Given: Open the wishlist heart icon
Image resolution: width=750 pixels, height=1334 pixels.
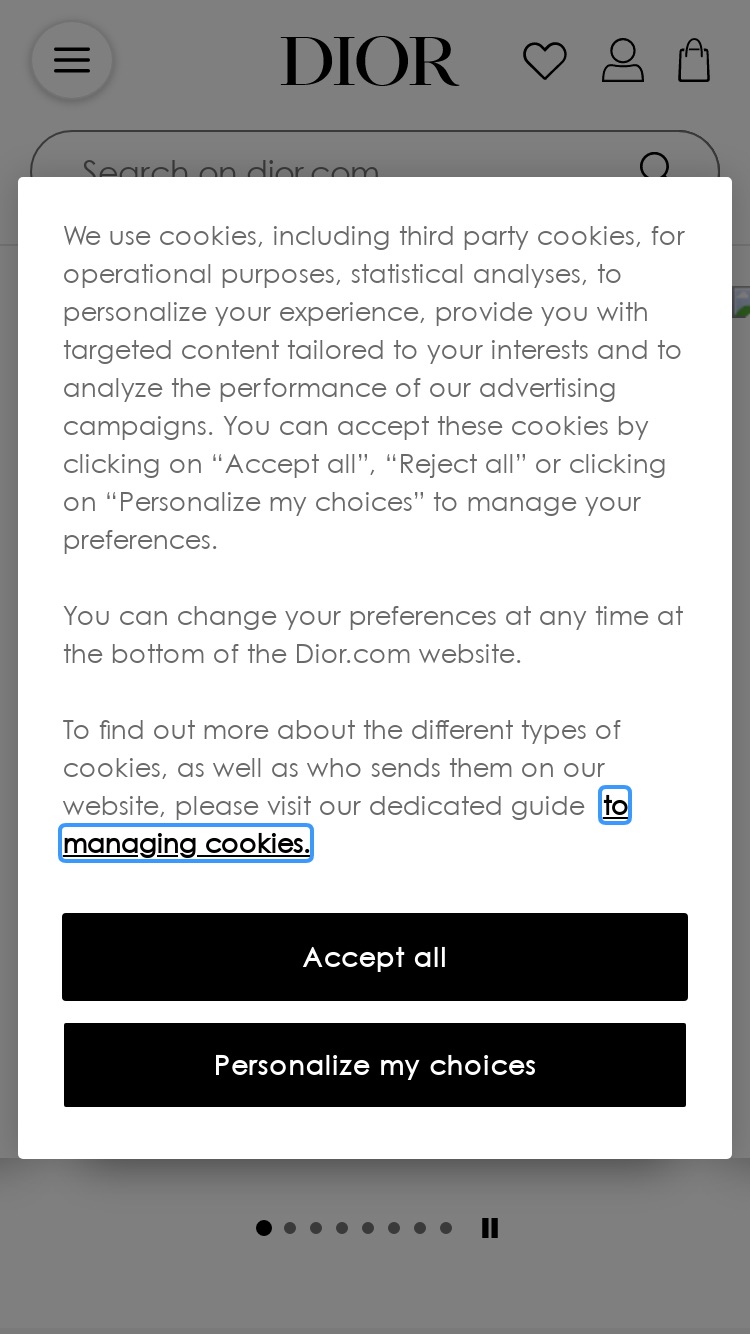Looking at the screenshot, I should pos(545,61).
